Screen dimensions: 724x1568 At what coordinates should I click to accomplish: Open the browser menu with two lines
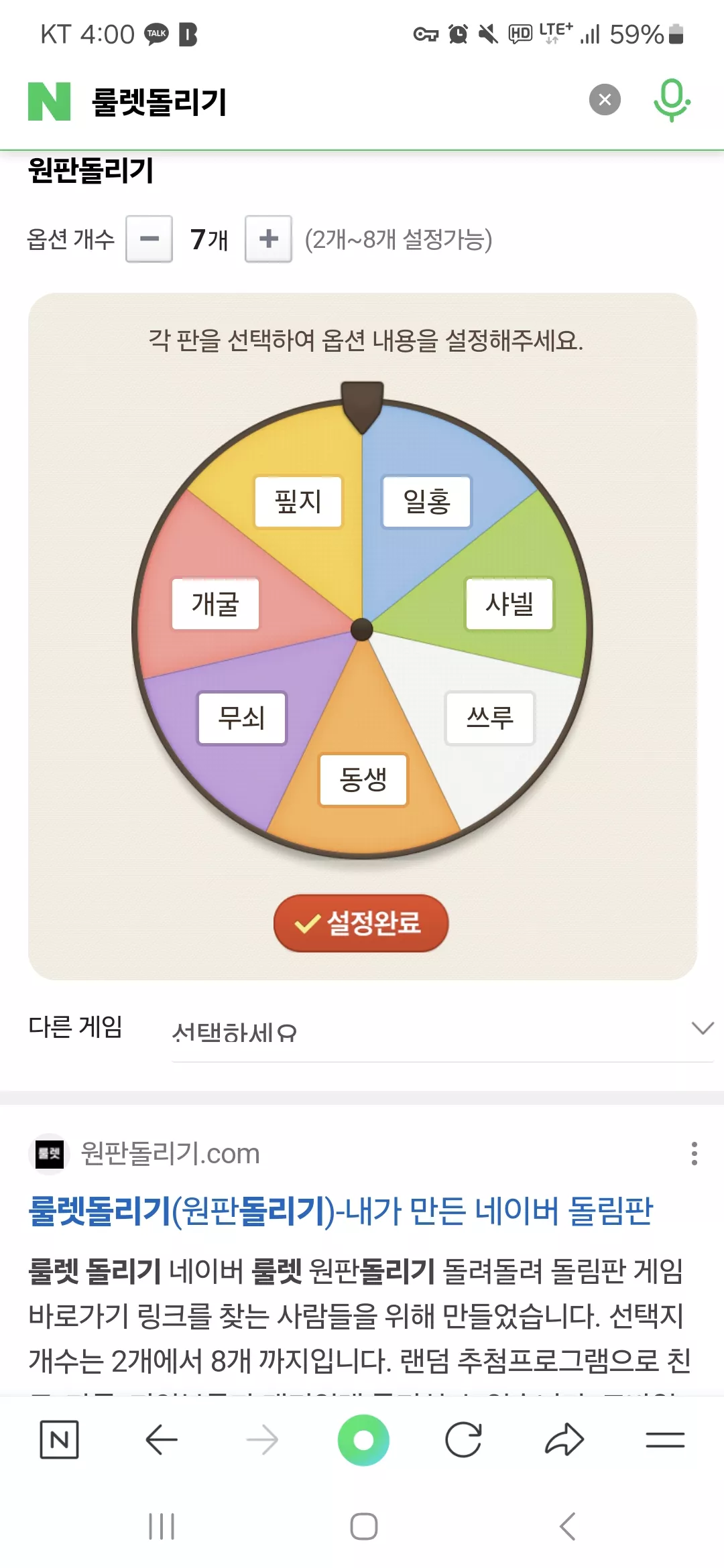pos(665,1439)
